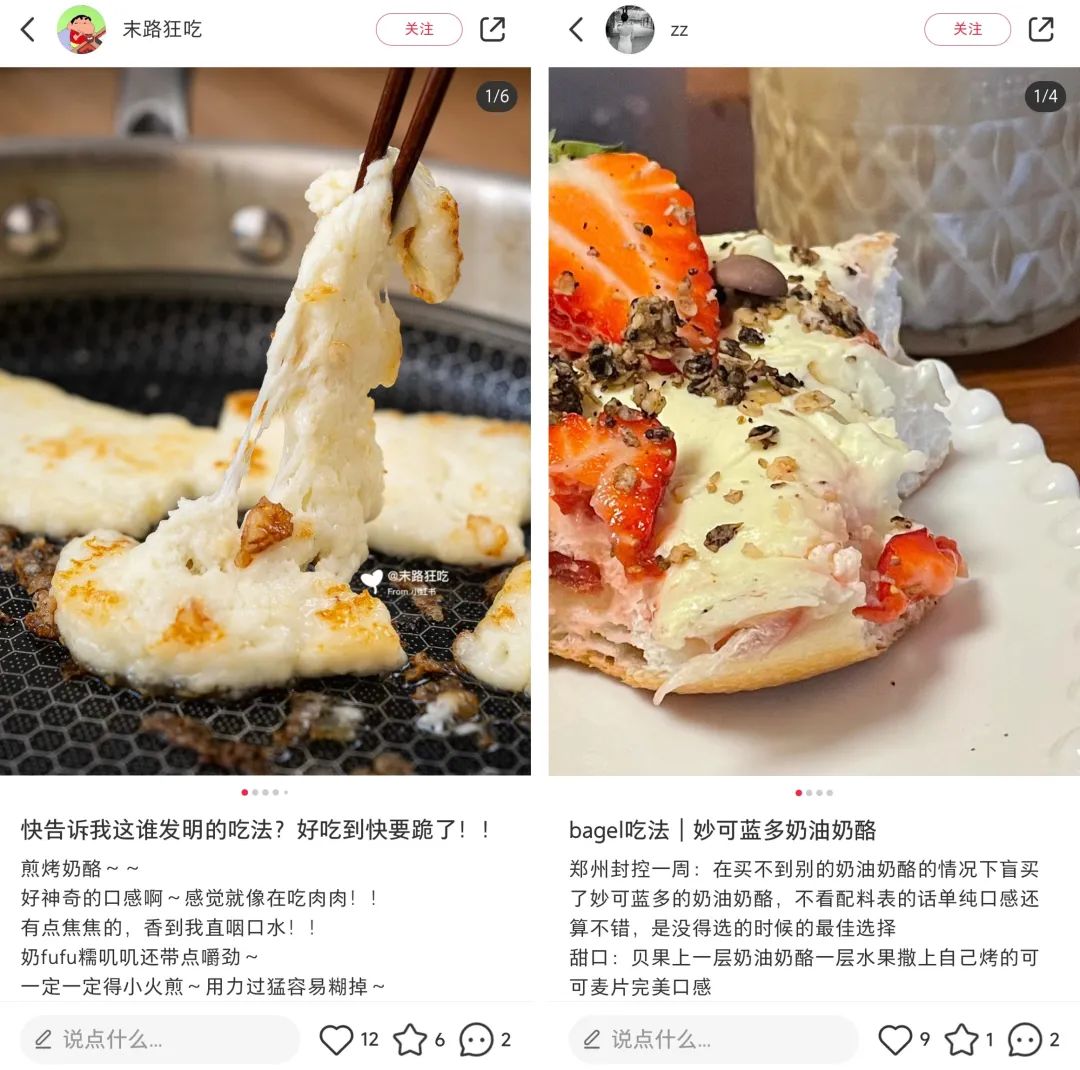1080x1070 pixels.
Task: Open the strawberry bagel photo
Action: (814, 420)
